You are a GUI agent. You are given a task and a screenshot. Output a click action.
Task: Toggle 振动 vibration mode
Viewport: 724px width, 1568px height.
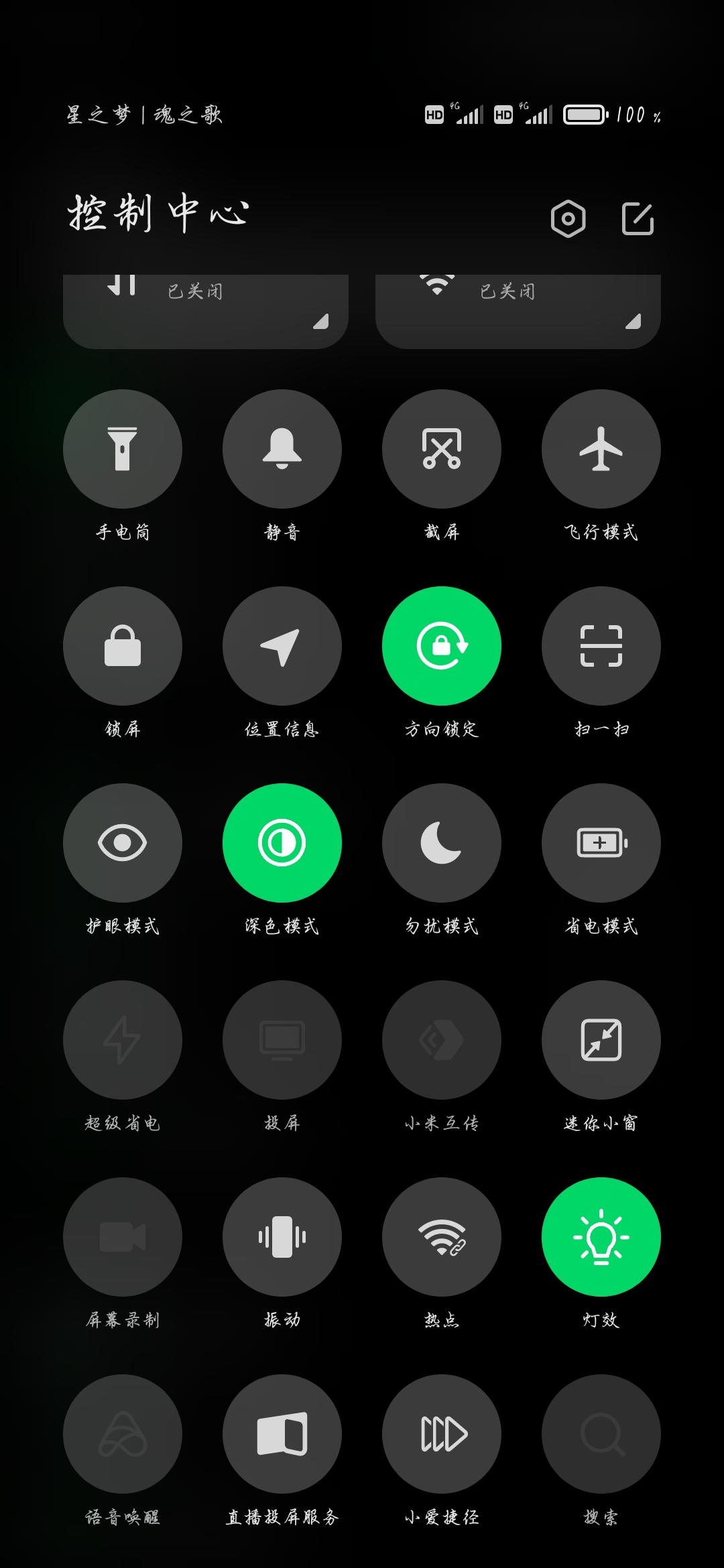coord(282,1237)
